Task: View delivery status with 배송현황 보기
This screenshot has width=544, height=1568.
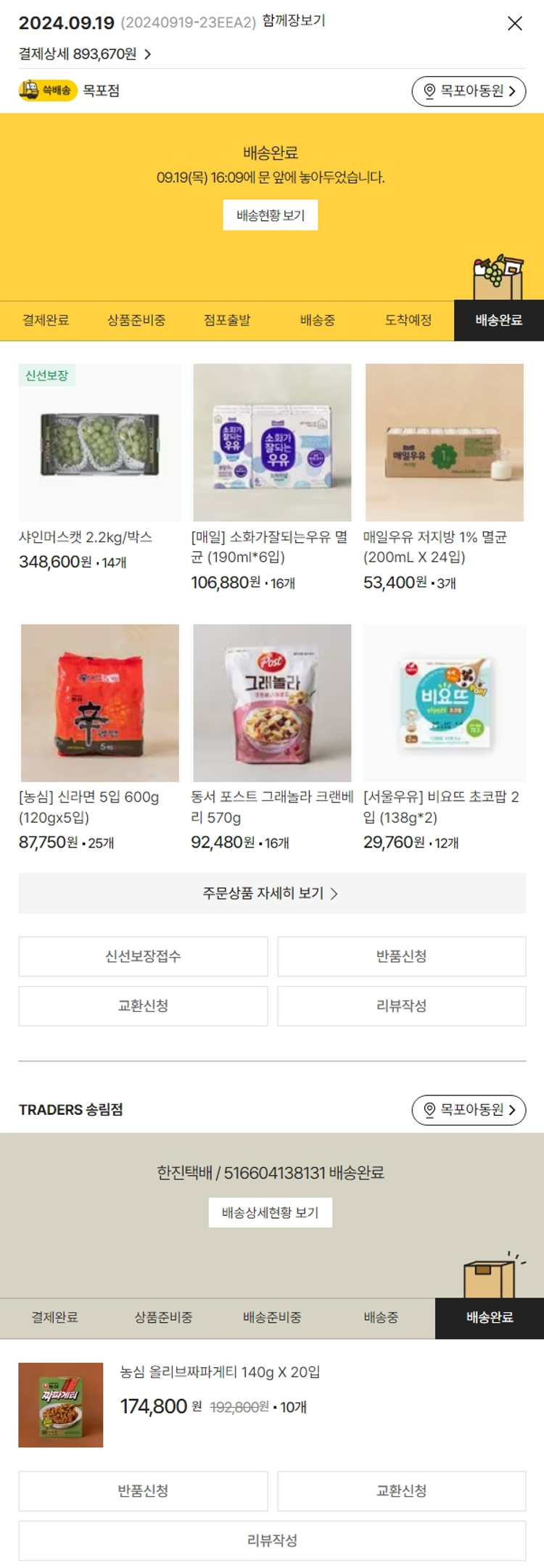Action: [271, 215]
